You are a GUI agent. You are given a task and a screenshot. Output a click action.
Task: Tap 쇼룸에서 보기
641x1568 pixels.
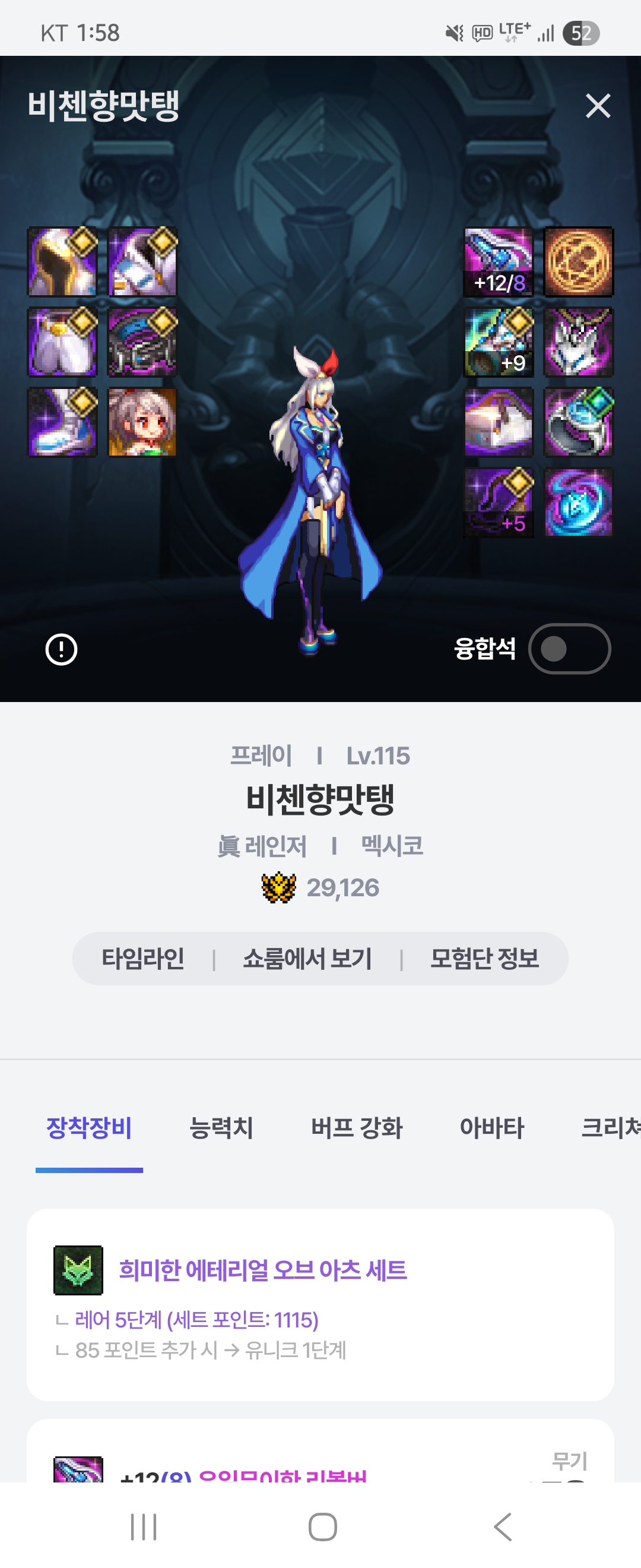click(x=307, y=959)
